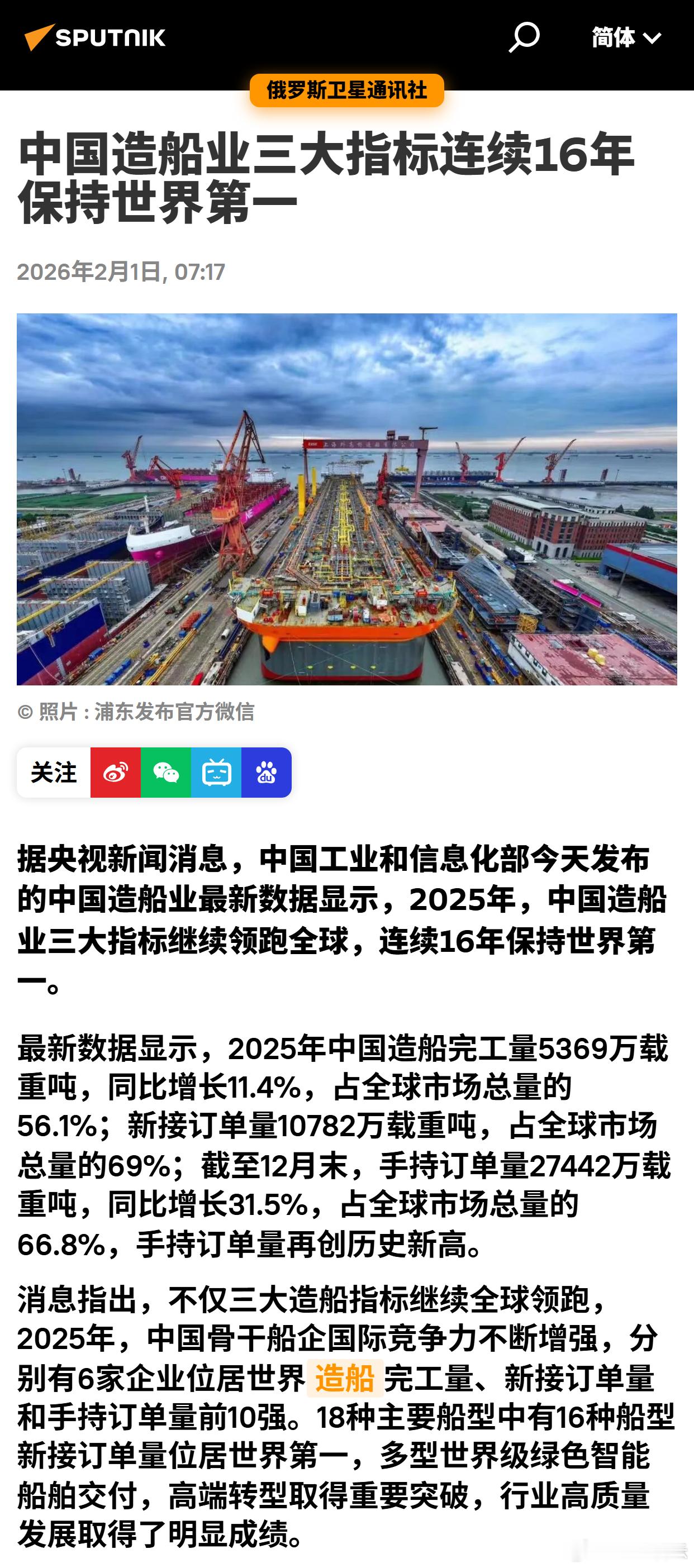Click the SPUTNIK wordmark in the header
Screen dimensions: 694x1568
(110, 38)
